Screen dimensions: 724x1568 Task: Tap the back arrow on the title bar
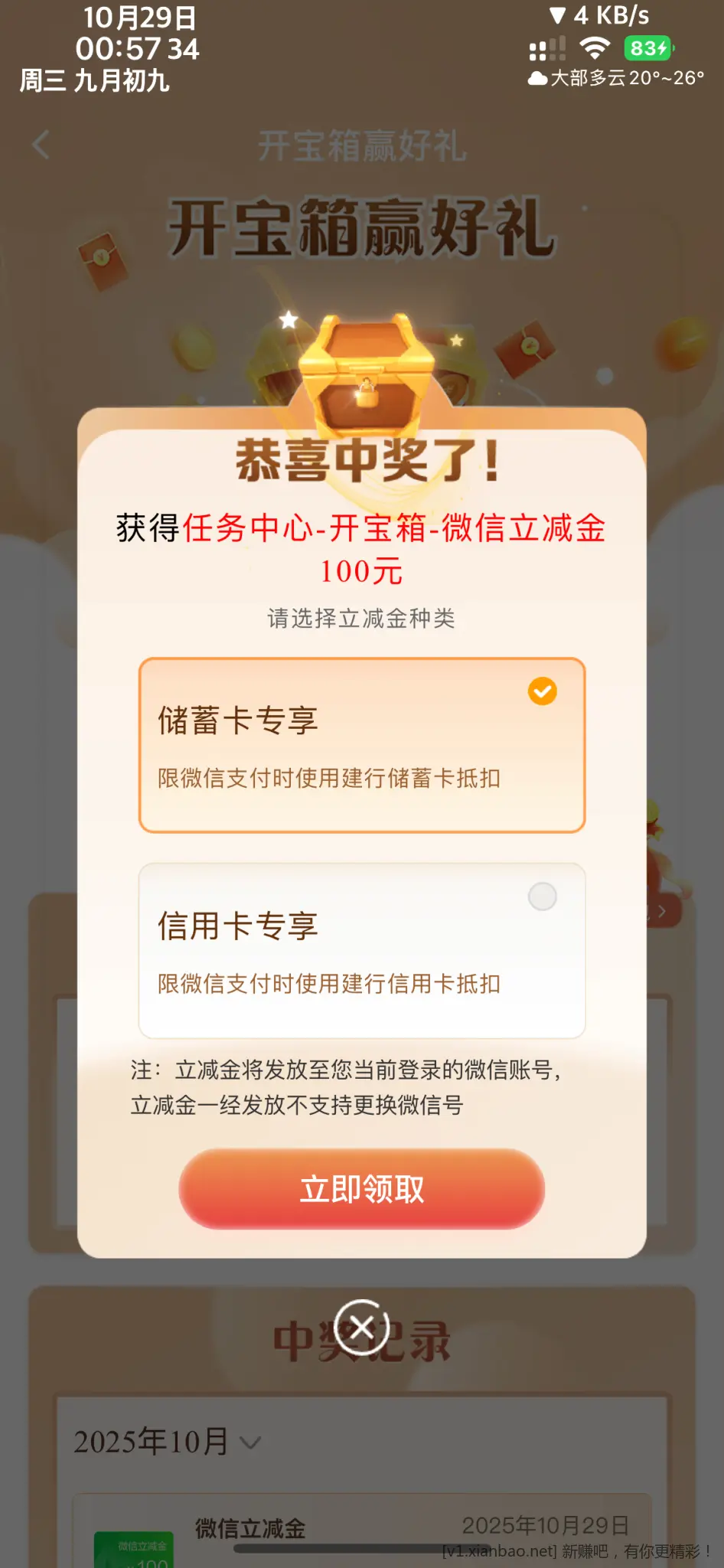coord(40,142)
